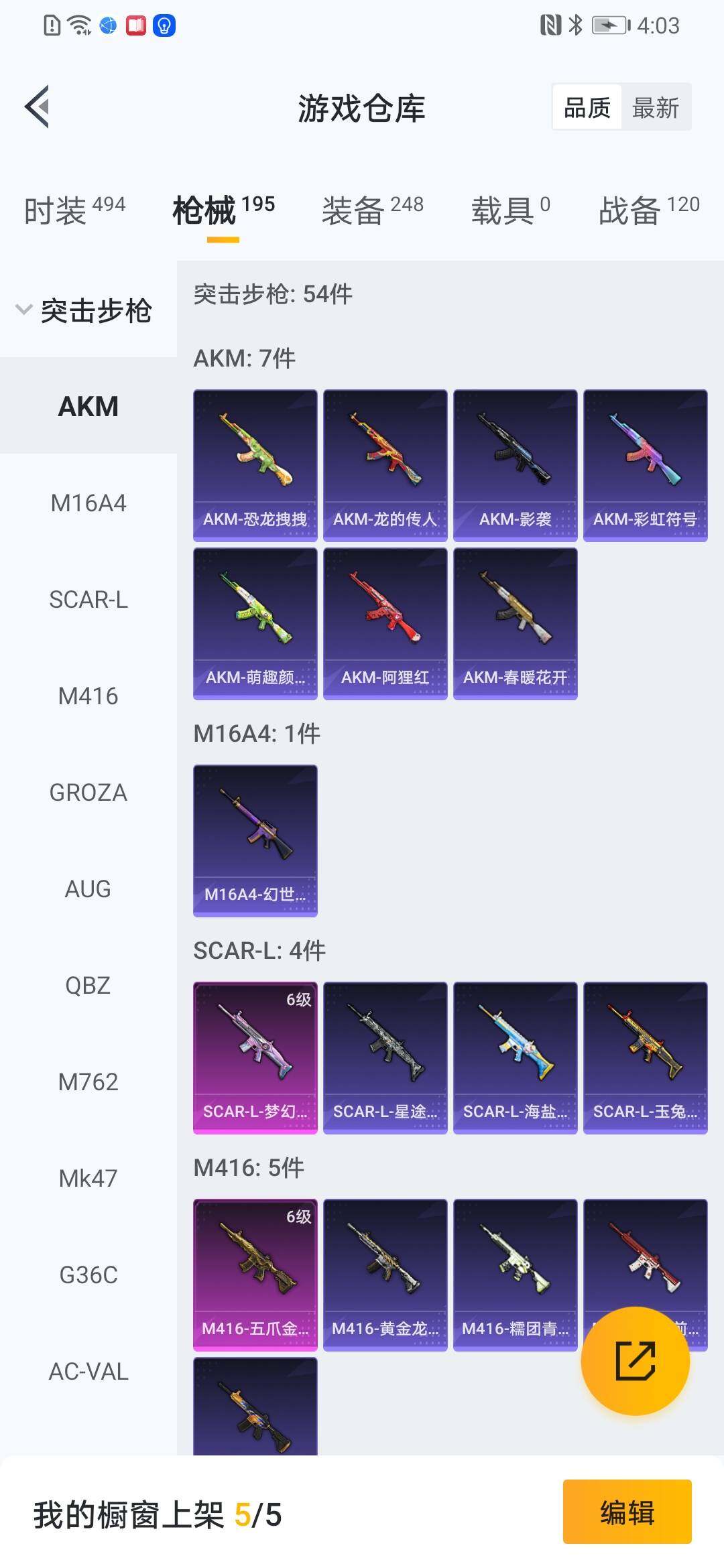View the AKM-阿狸红 skin
The width and height of the screenshot is (724, 1568).
[385, 623]
